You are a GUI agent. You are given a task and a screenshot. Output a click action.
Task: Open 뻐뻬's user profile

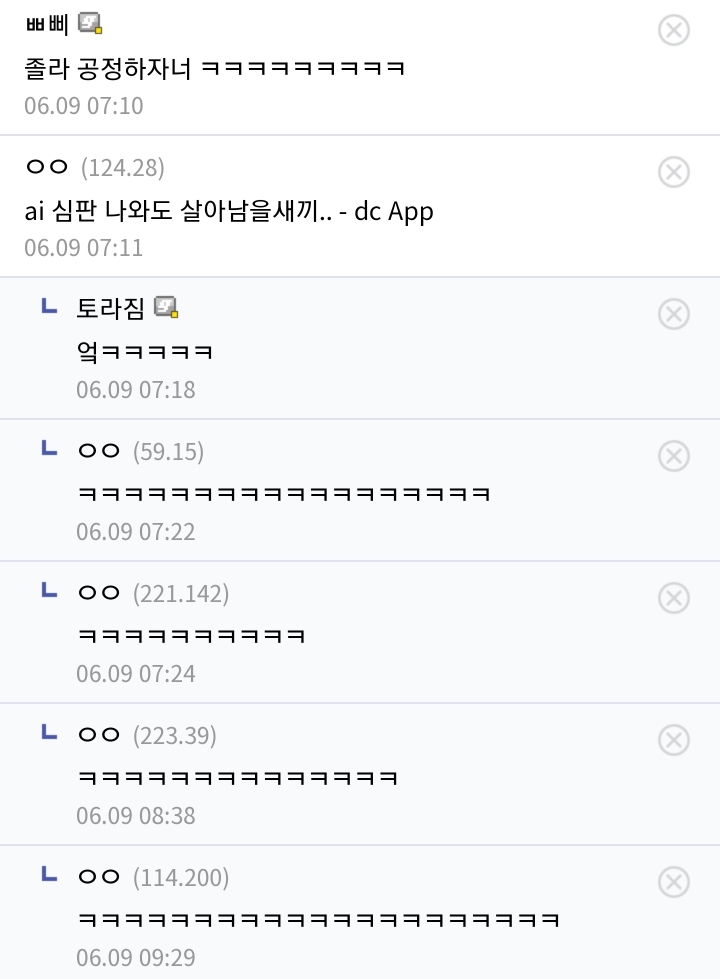[x=47, y=24]
